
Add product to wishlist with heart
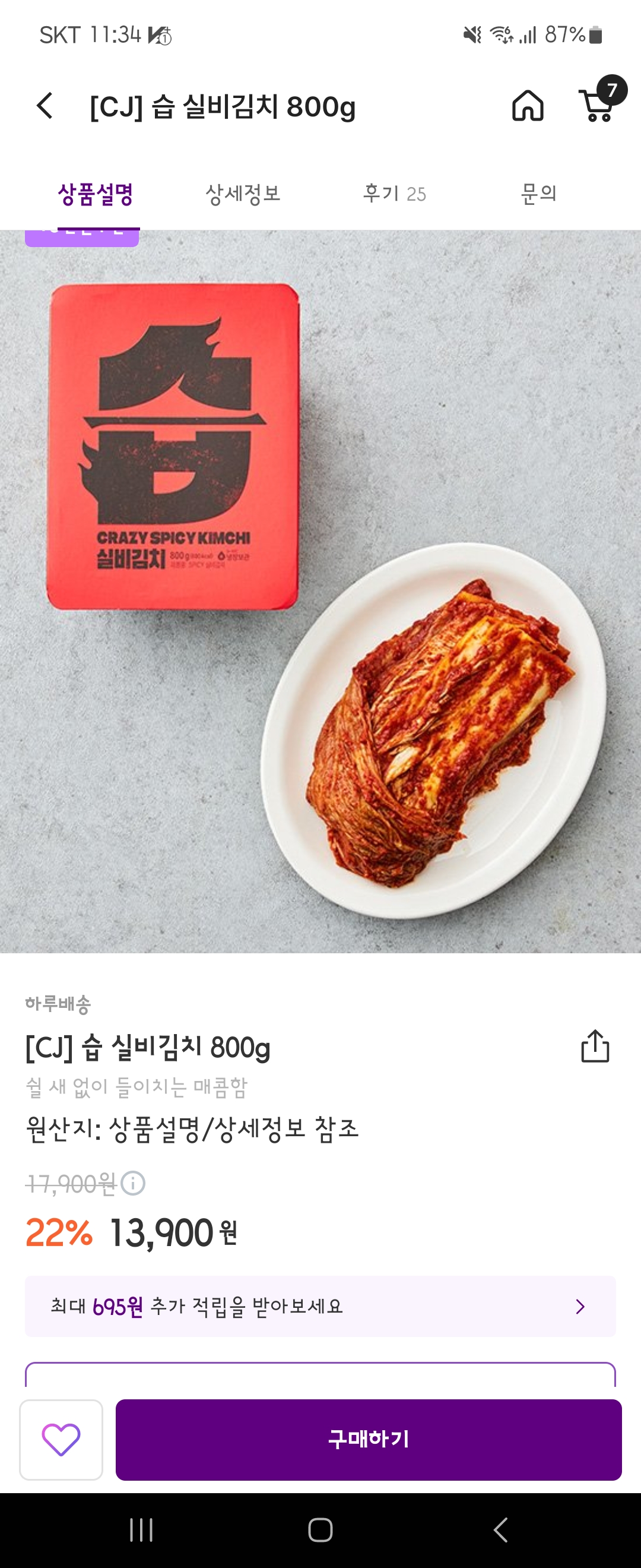(61, 1439)
